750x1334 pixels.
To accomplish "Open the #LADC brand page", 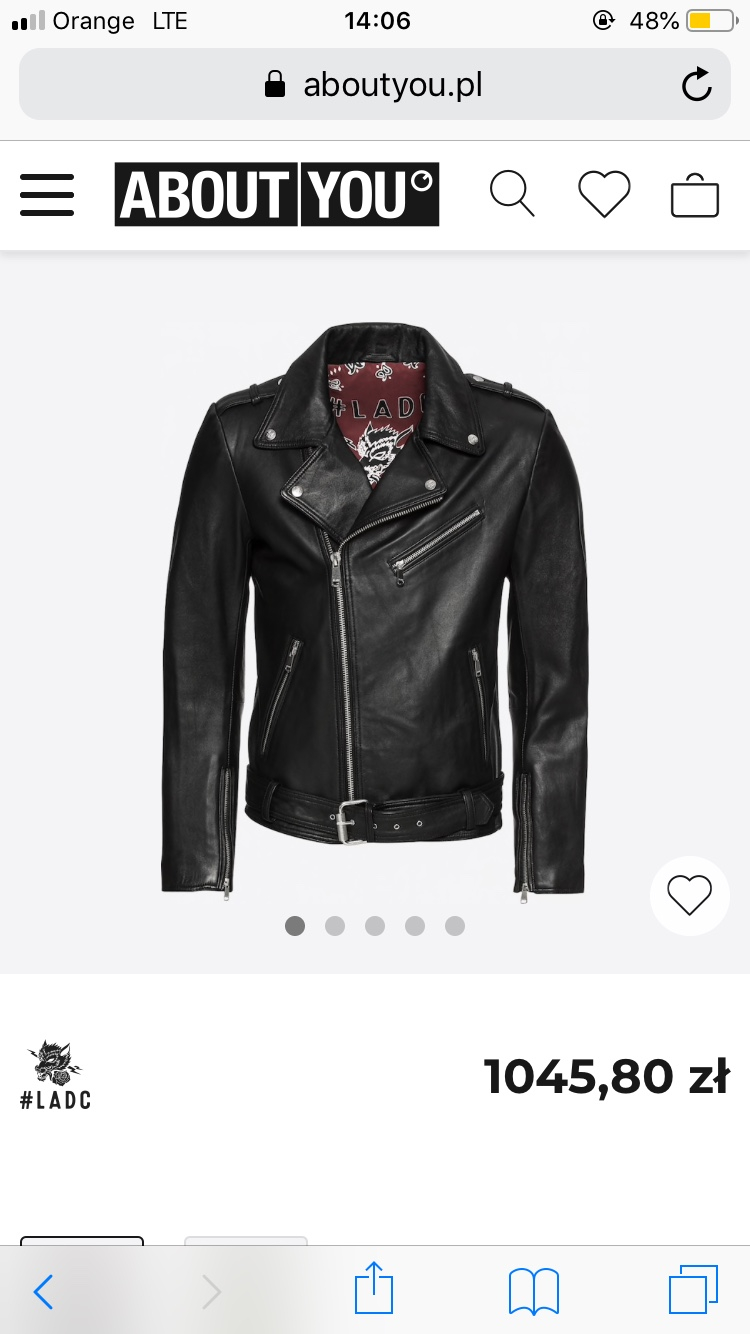I will tap(56, 1075).
